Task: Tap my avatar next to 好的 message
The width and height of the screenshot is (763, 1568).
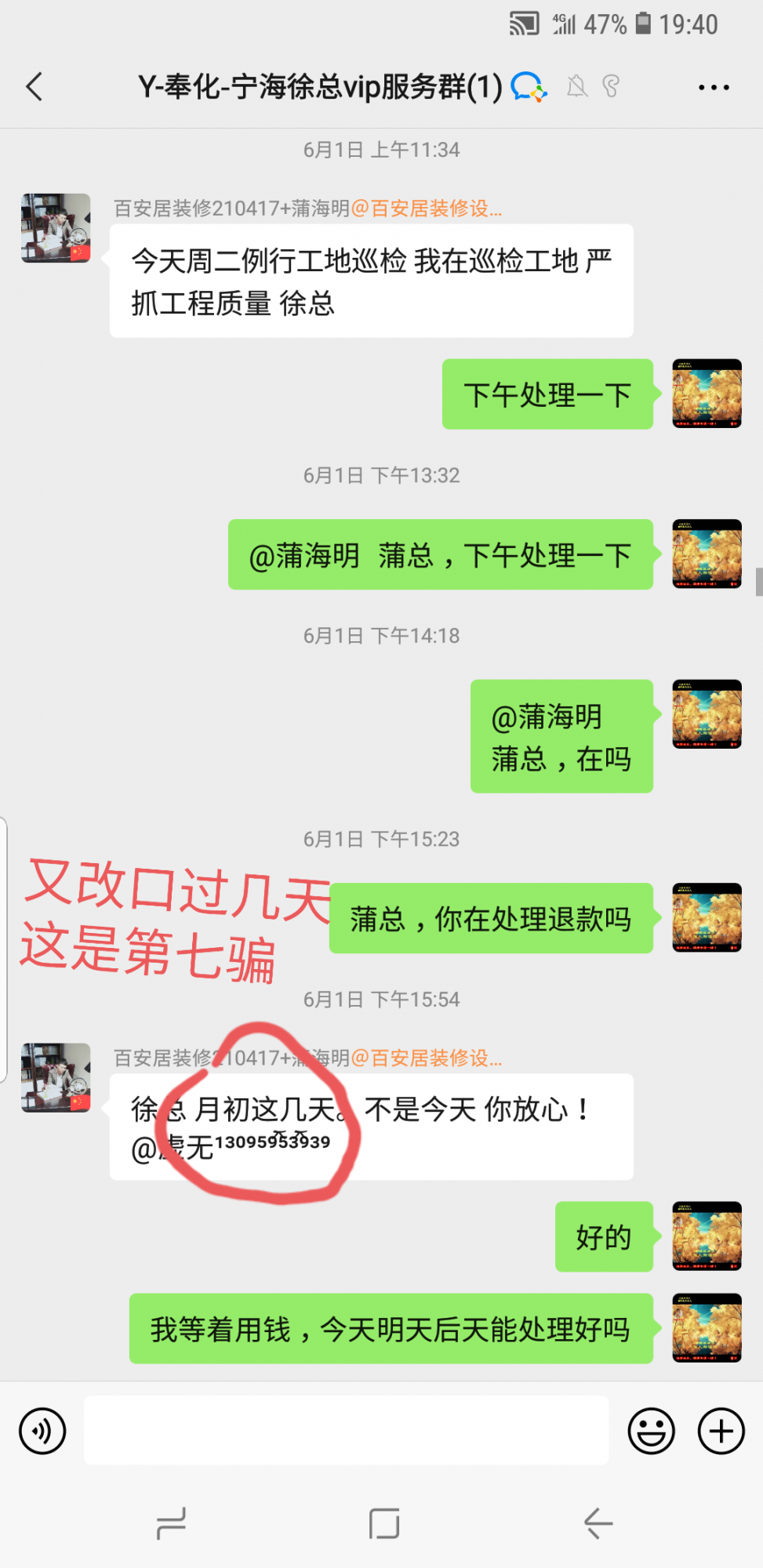Action: 707,1236
